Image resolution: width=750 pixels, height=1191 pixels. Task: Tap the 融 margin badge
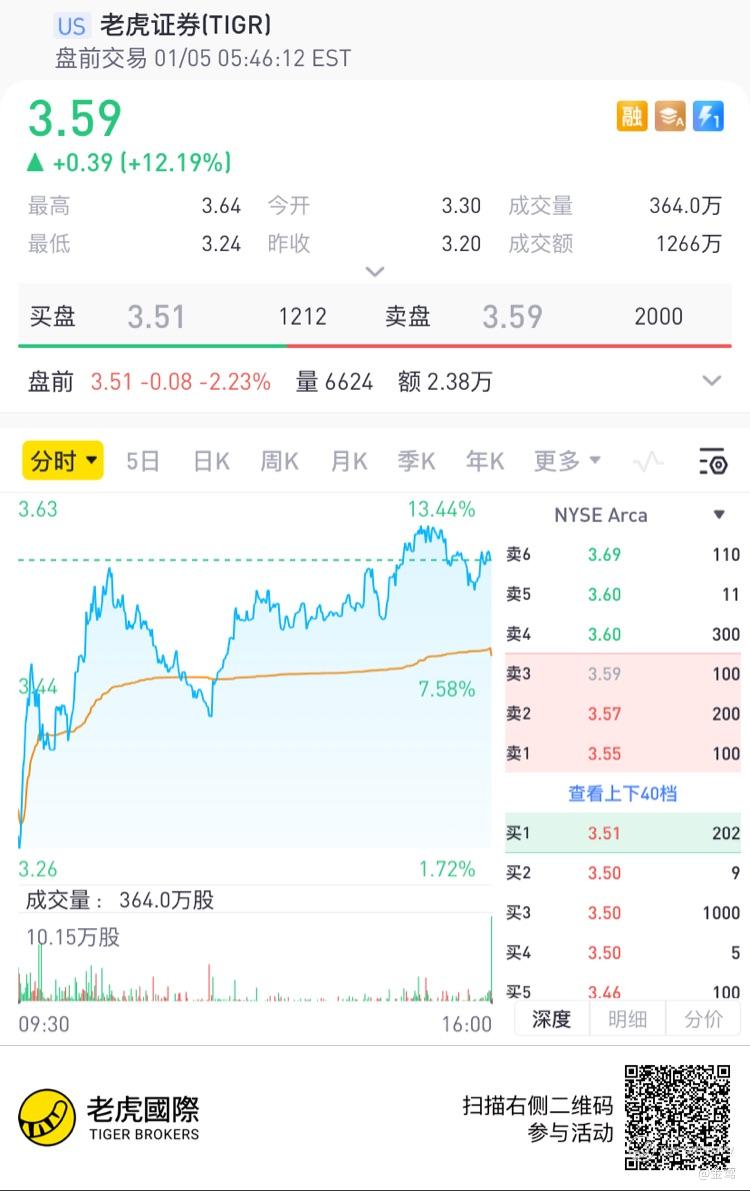632,117
